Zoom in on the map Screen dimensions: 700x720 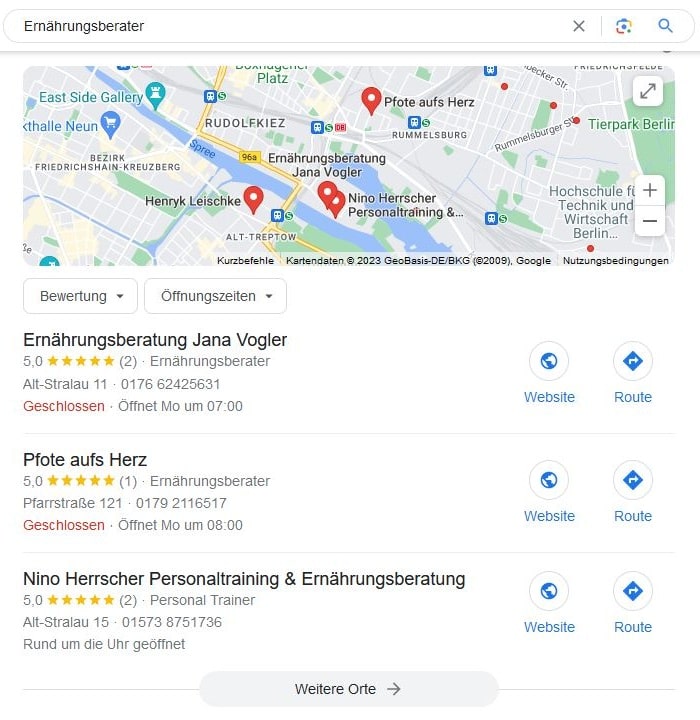[649, 190]
